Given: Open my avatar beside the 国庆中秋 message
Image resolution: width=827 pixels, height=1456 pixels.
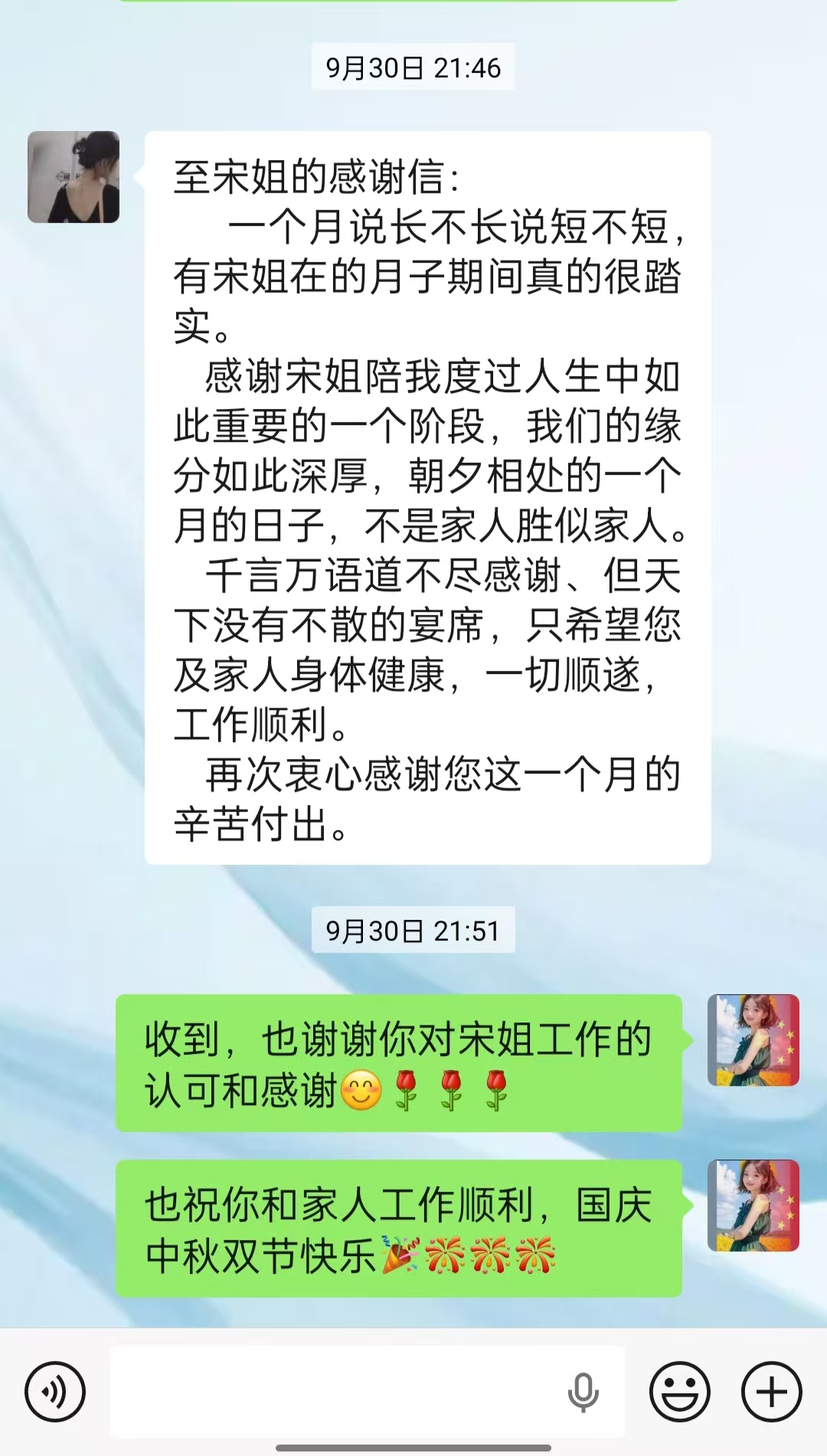Looking at the screenshot, I should click(753, 1206).
